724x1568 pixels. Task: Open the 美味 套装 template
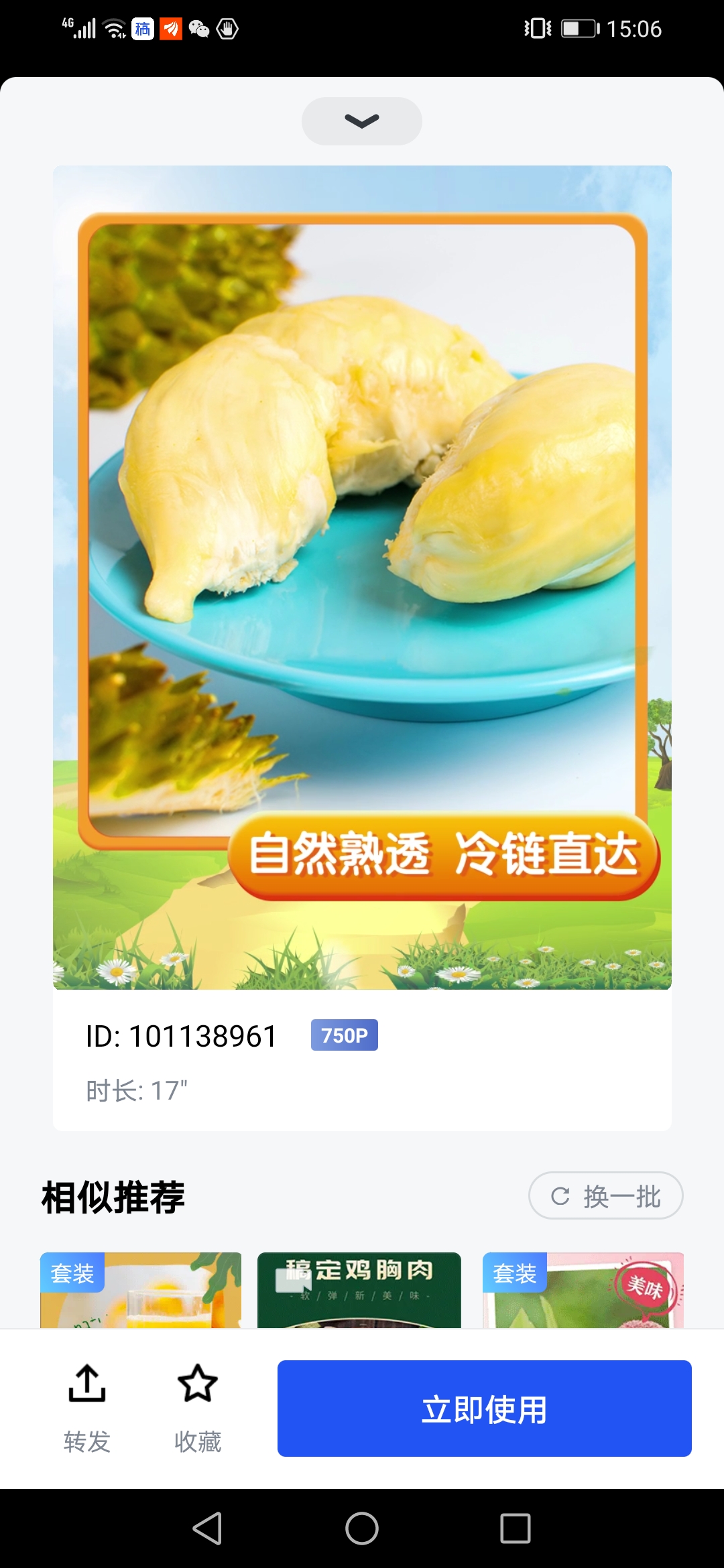point(583,1291)
